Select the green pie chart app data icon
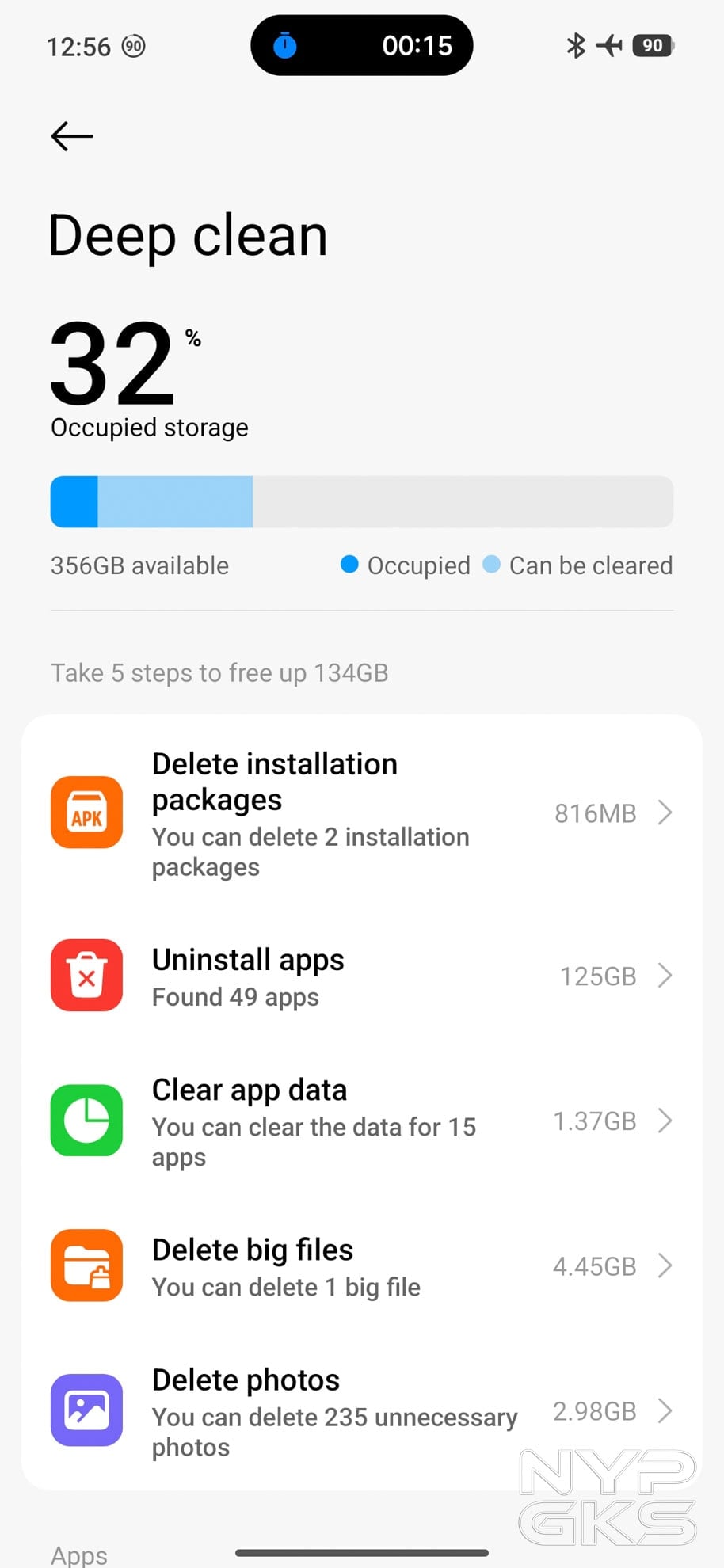 [x=86, y=1120]
